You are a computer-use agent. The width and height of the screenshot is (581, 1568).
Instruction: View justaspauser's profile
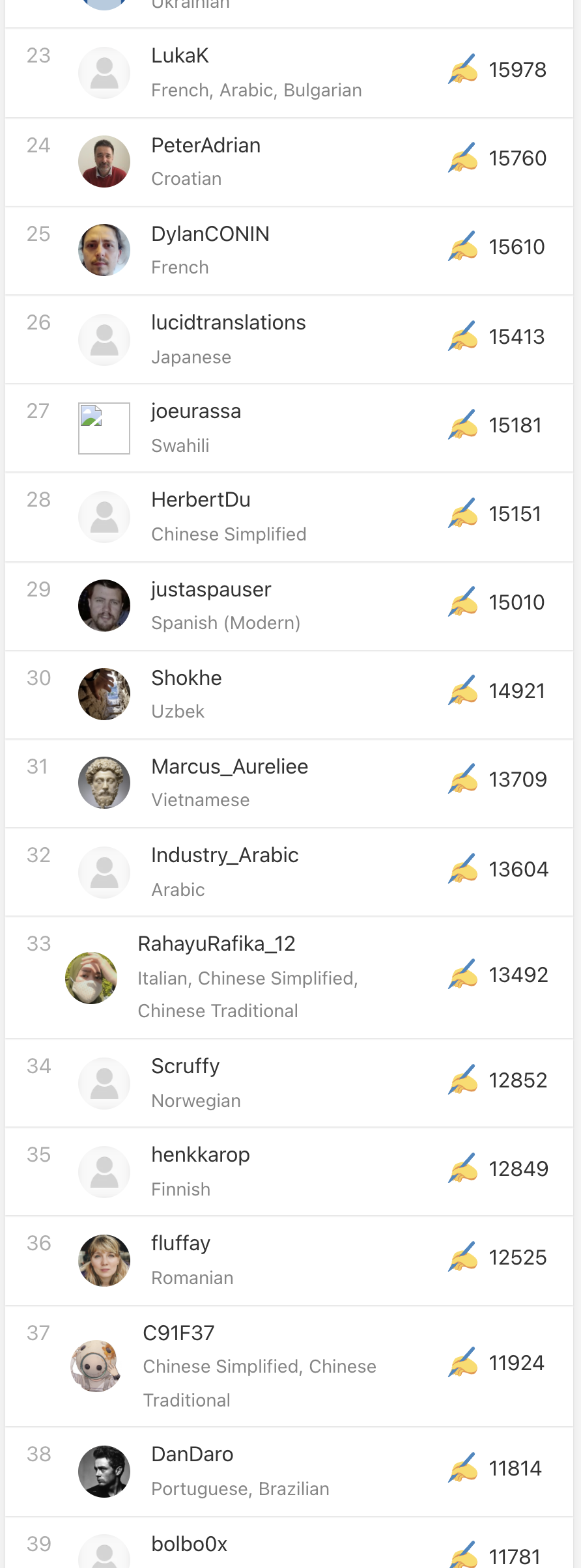[x=289, y=606]
